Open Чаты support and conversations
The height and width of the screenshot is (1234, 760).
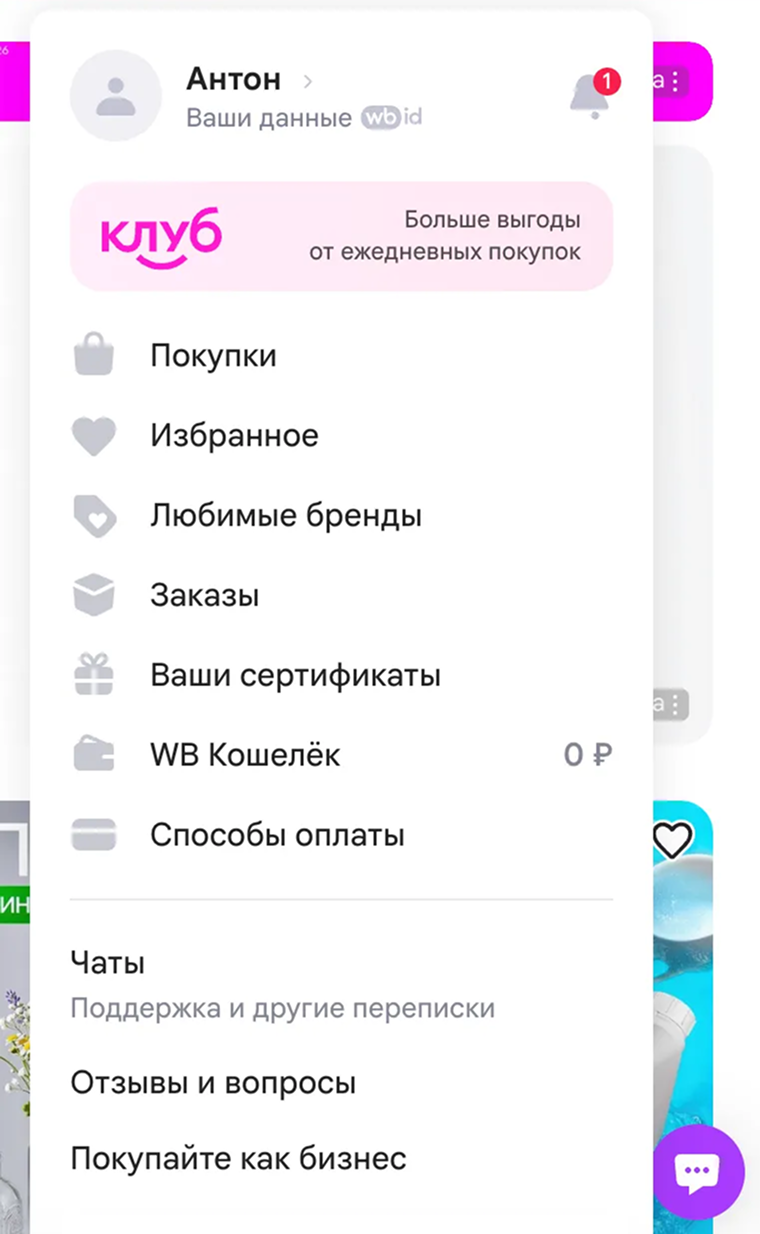(x=341, y=985)
